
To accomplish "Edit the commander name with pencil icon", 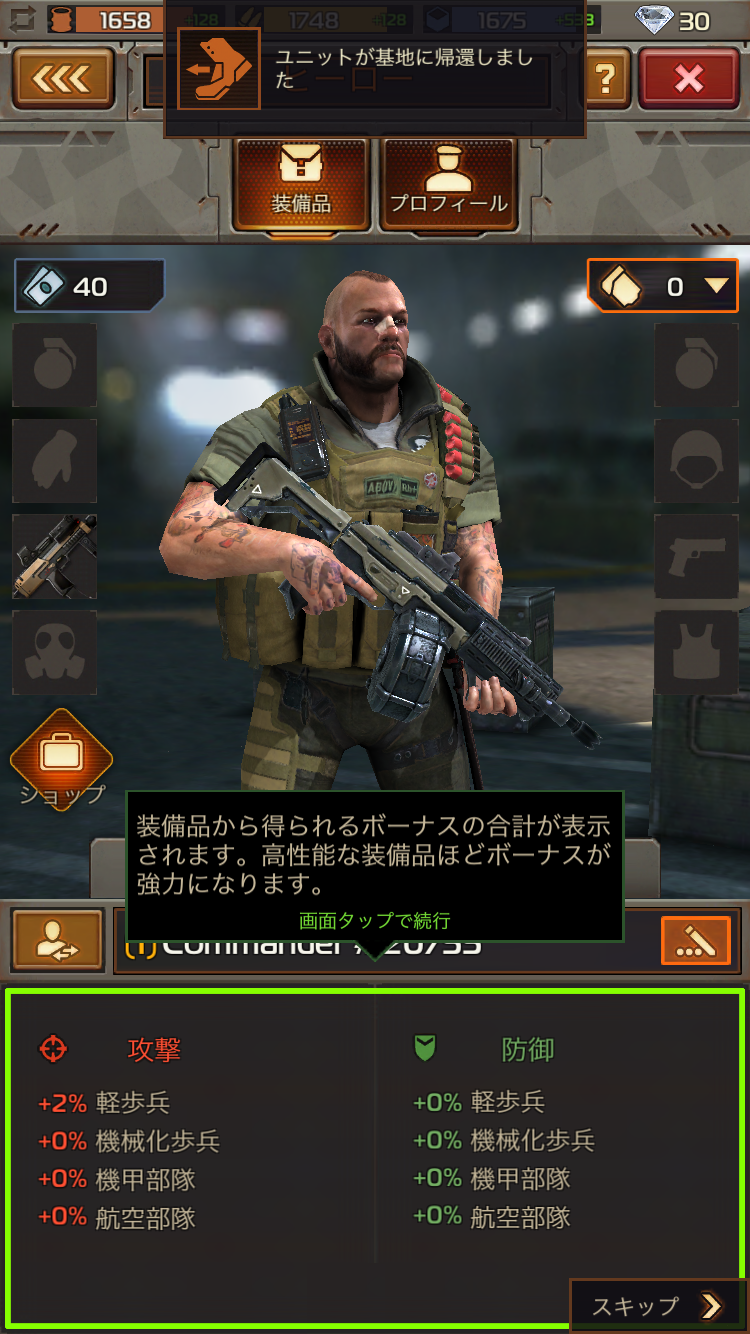I will [696, 940].
